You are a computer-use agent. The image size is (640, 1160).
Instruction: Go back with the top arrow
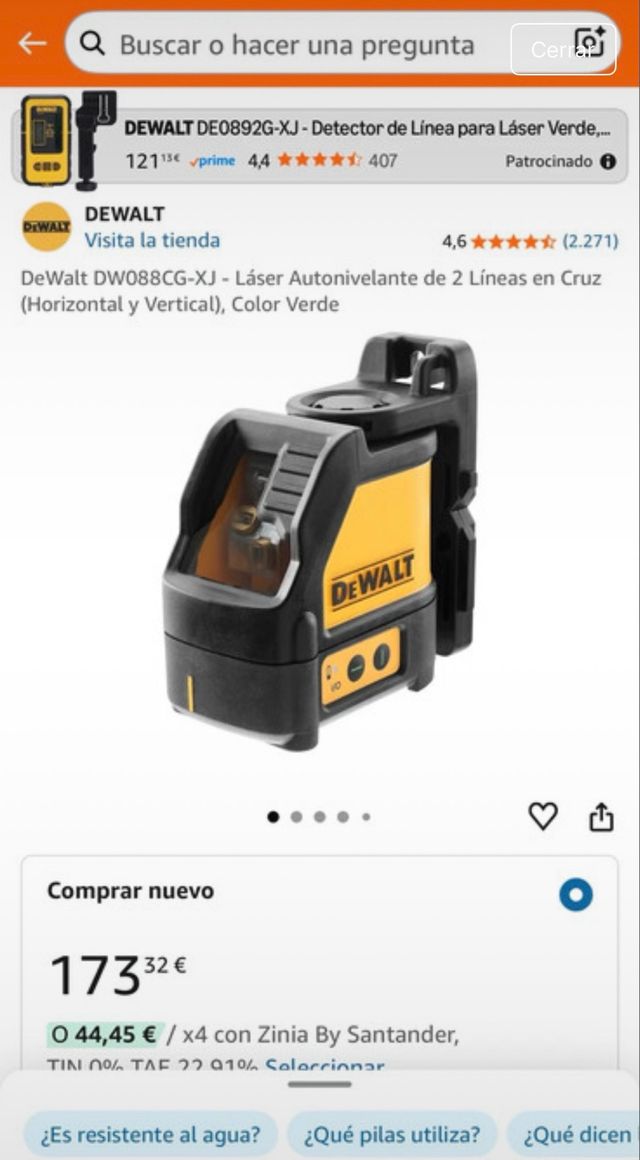coord(32,43)
